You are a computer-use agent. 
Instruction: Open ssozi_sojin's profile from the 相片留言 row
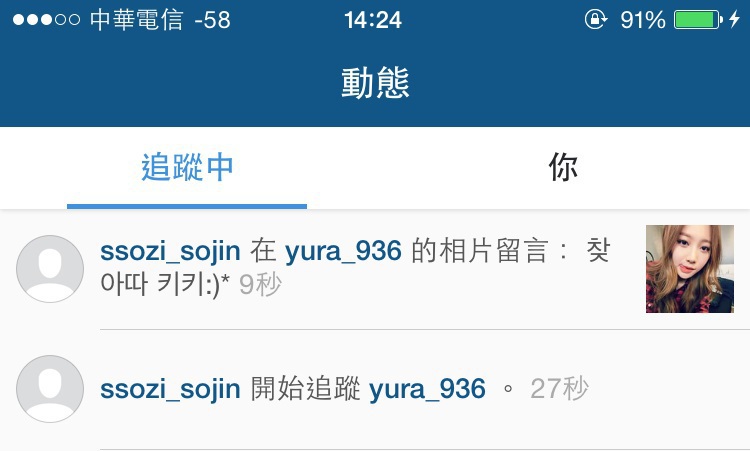tap(170, 252)
